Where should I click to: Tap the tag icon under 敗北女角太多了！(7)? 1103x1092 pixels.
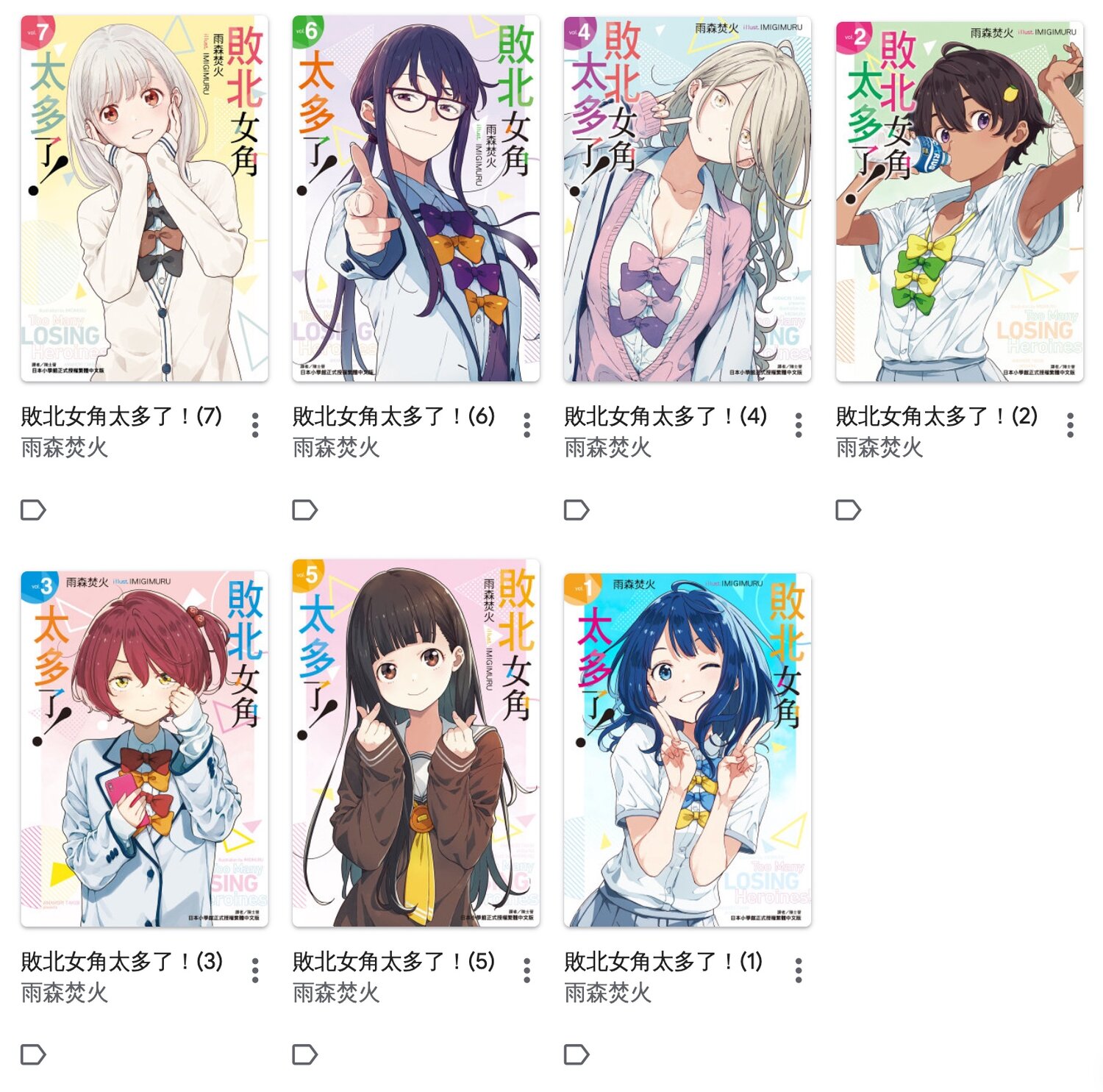[x=33, y=510]
